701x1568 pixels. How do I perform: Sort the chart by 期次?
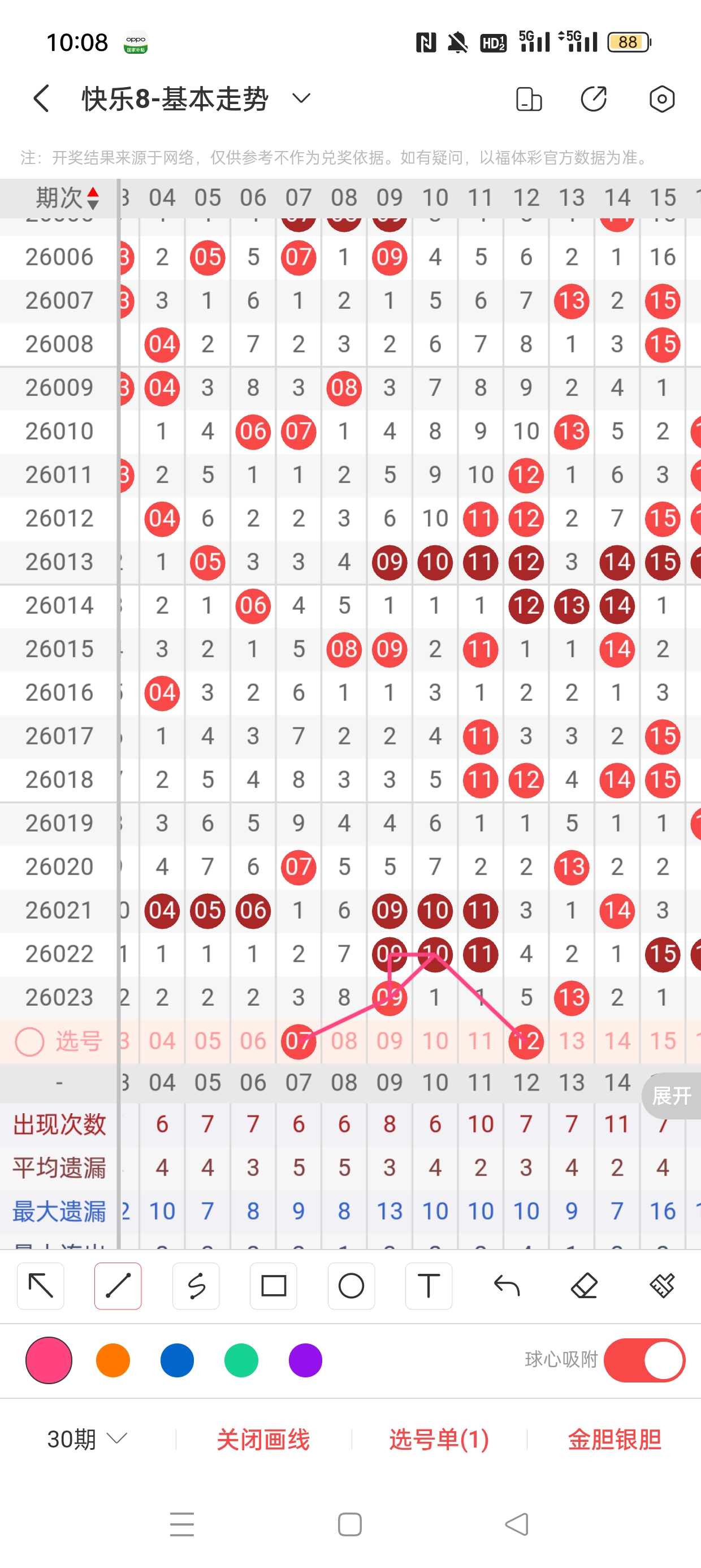tap(67, 198)
